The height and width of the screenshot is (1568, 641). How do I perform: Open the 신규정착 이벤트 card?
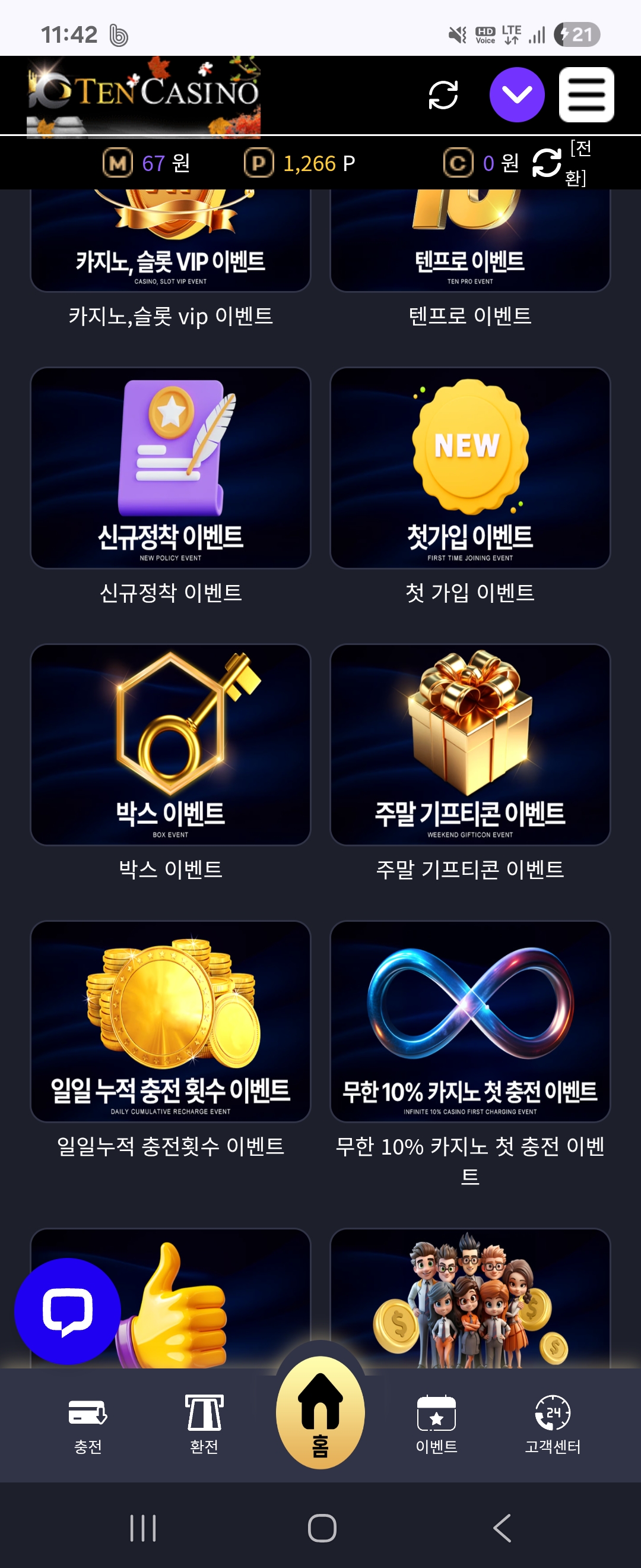[x=170, y=467]
